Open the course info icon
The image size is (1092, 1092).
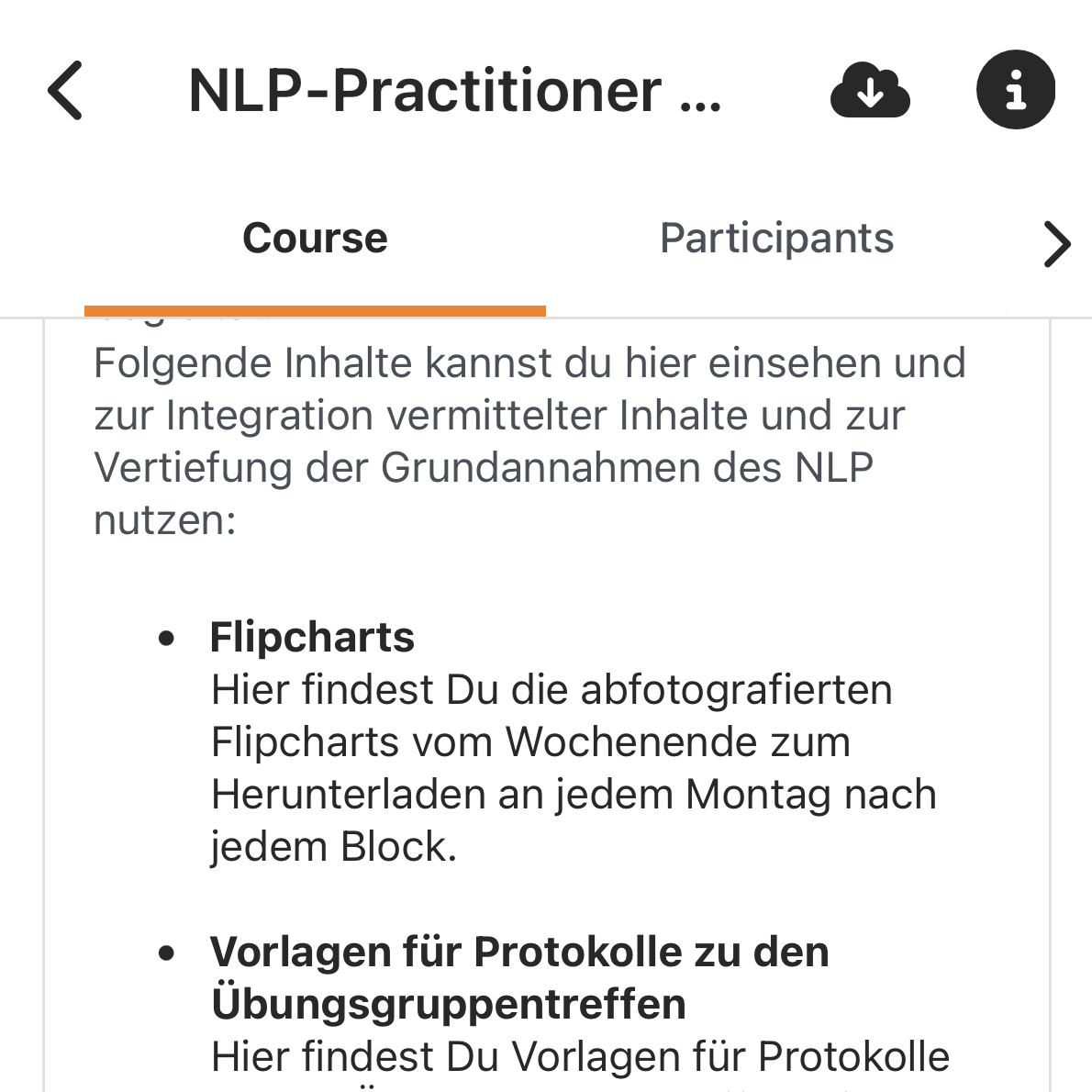click(1016, 89)
